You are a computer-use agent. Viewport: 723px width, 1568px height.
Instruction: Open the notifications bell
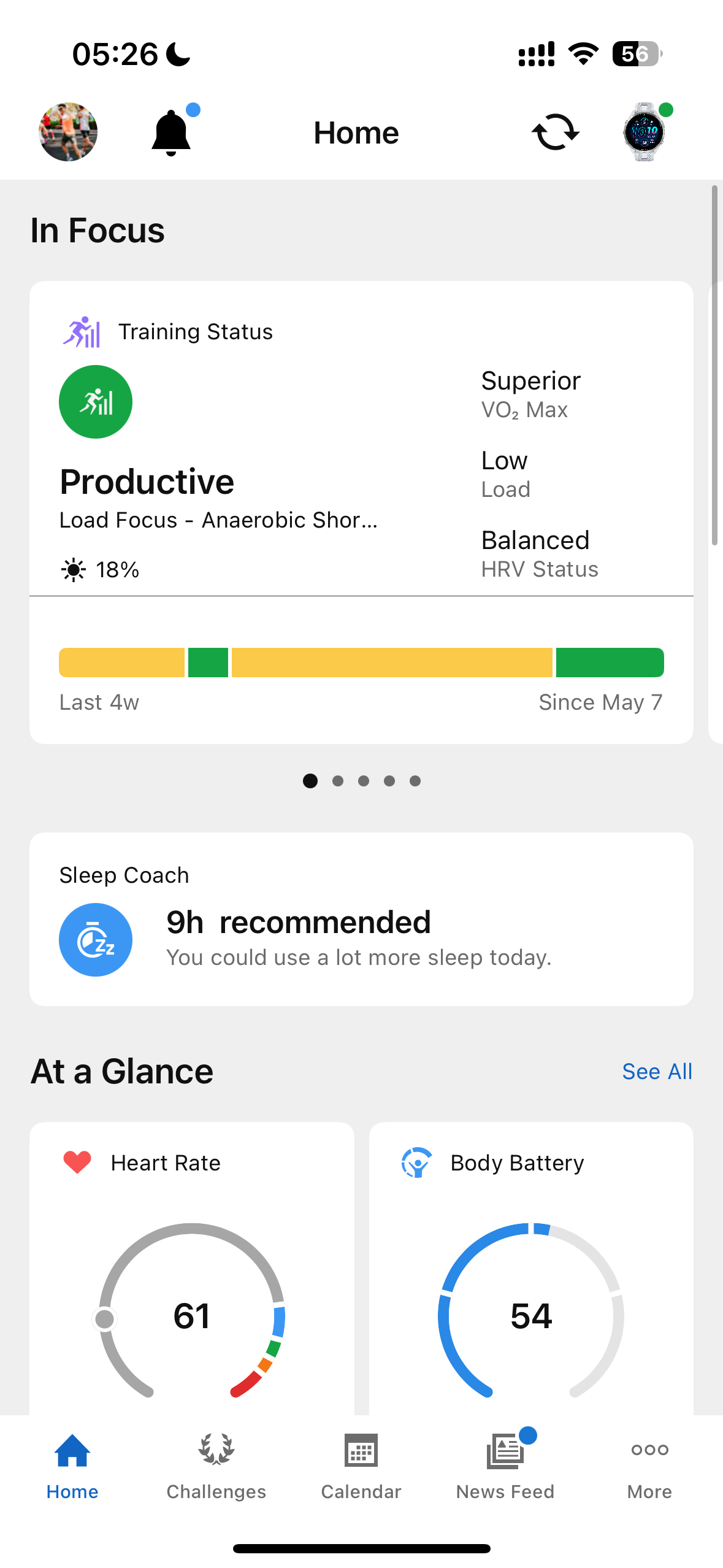coord(172,132)
